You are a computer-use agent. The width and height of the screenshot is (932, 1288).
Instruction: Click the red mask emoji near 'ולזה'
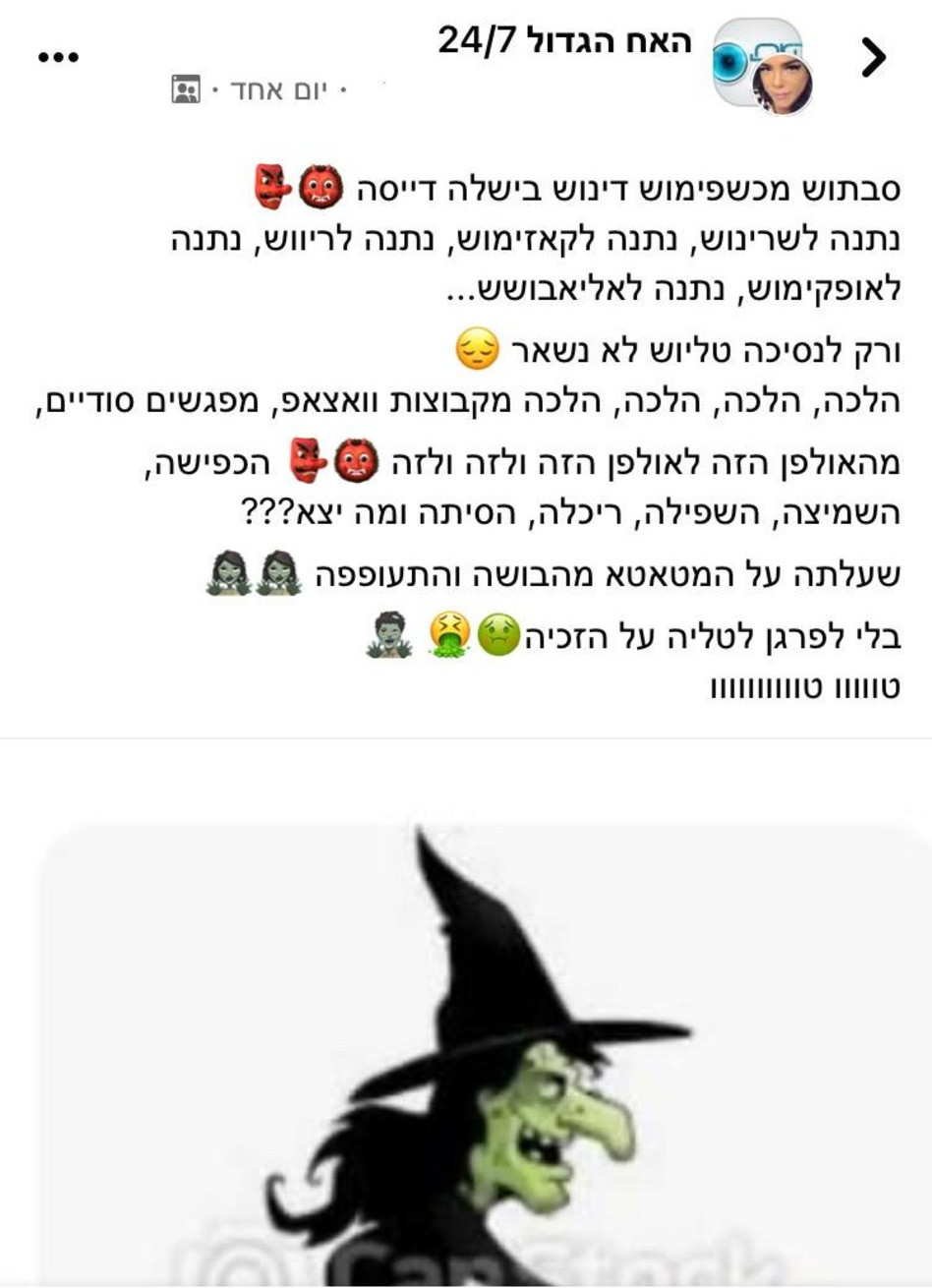(x=307, y=460)
